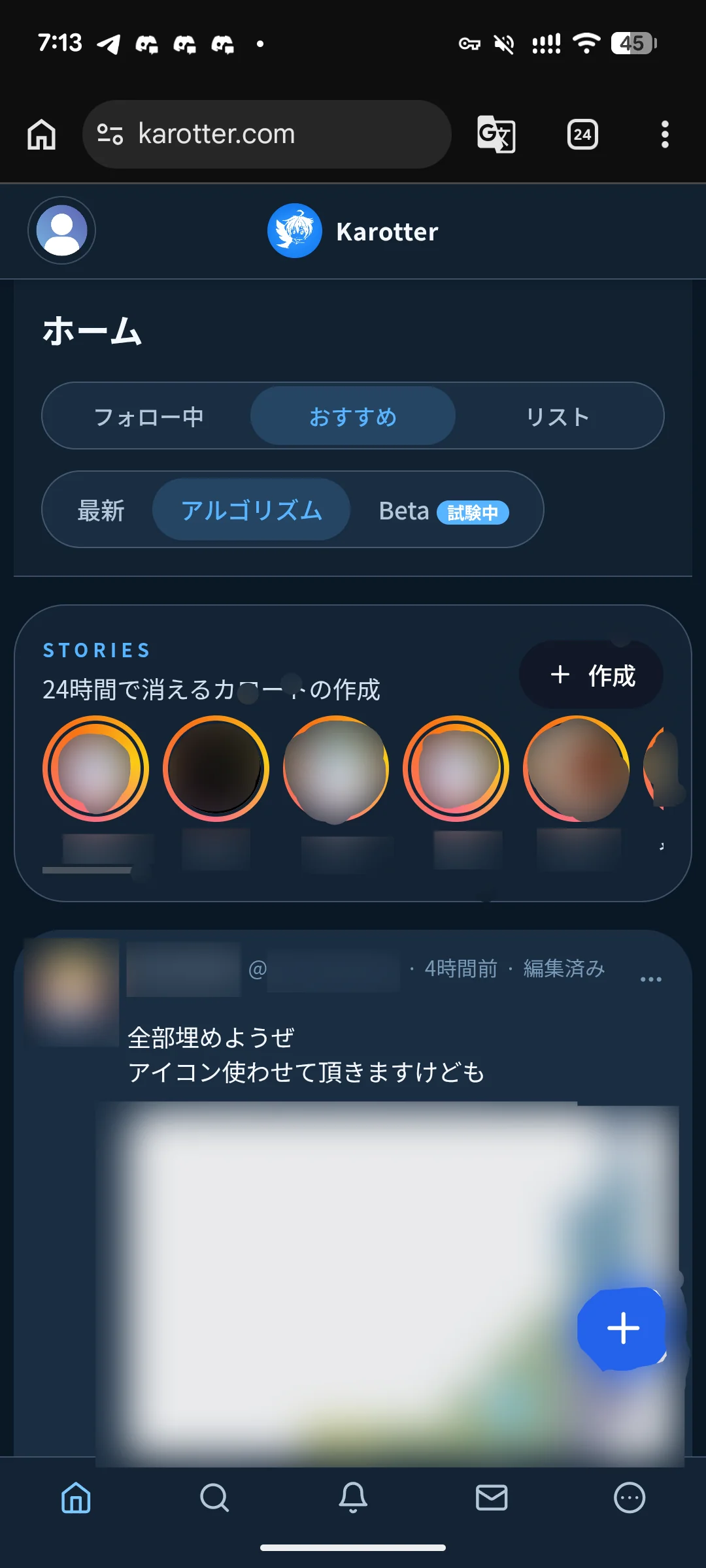Select the おすすめ tab

pos(353,416)
